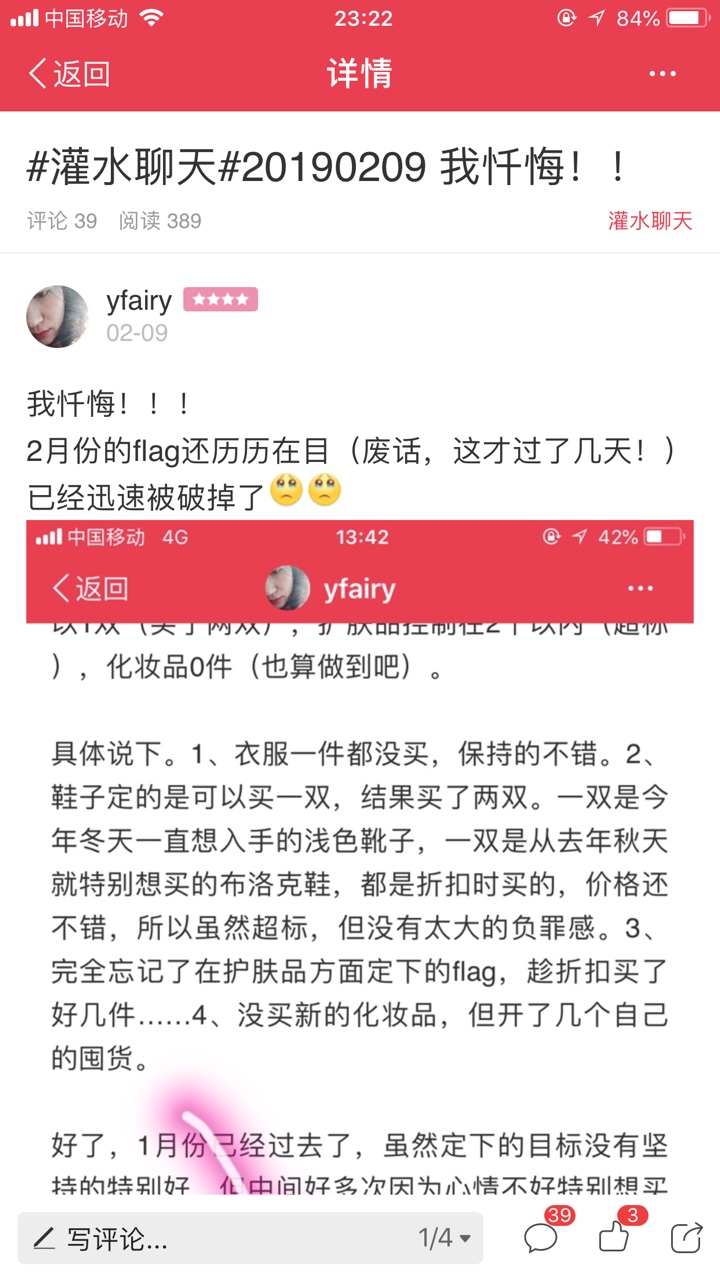Screen dimensions: 720x1280
Task: Tap the yfairy username
Action: coord(139,300)
